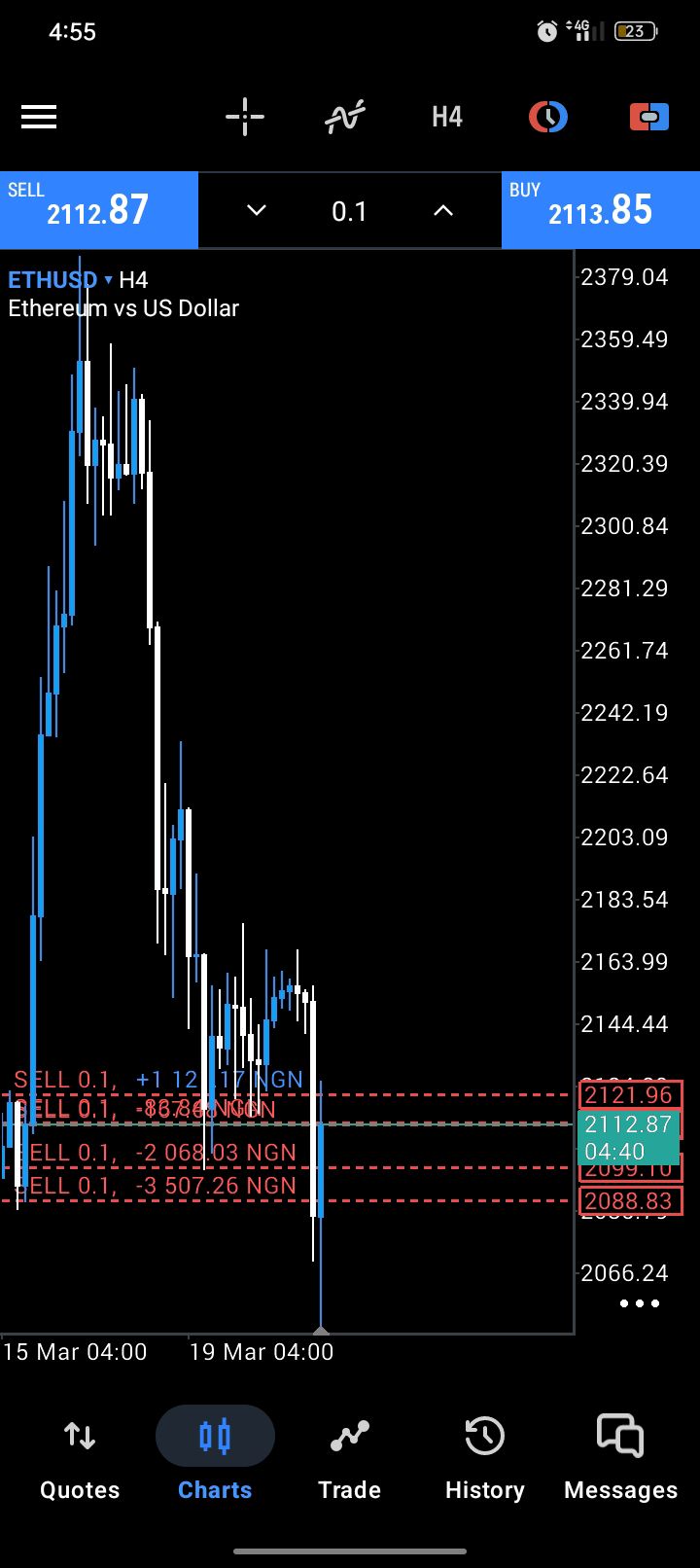Viewport: 700px width, 1568px height.
Task: Select the Charts tab
Action: click(x=215, y=1459)
